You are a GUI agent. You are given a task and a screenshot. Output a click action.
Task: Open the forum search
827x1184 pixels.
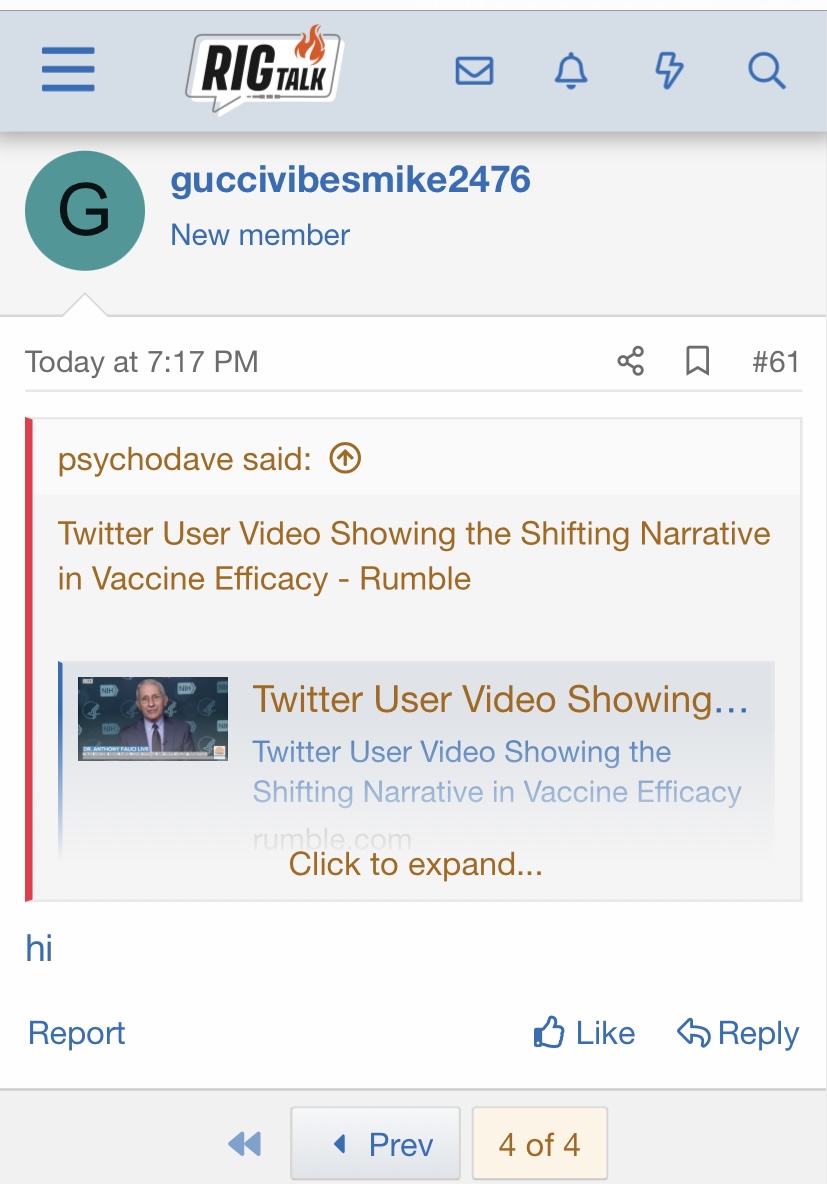pyautogui.click(x=766, y=71)
